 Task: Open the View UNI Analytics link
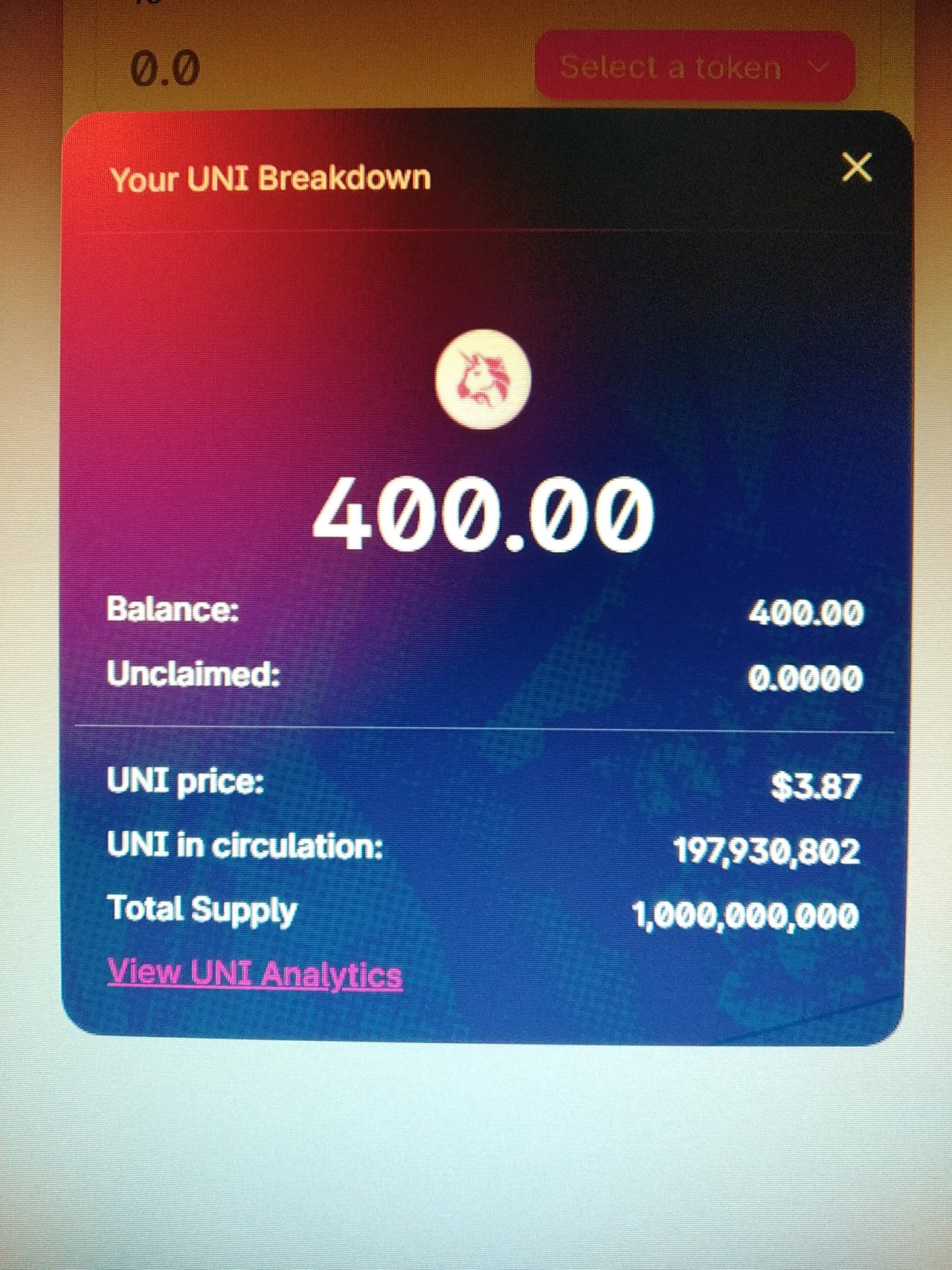coord(254,974)
